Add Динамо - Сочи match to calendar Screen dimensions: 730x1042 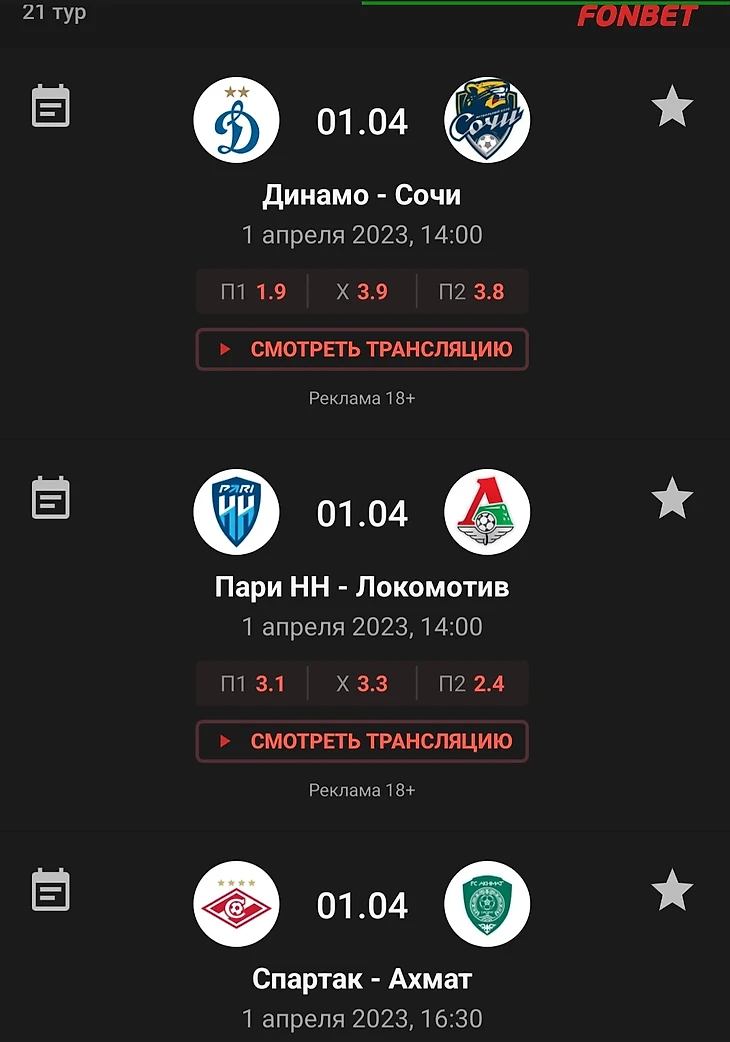51,106
